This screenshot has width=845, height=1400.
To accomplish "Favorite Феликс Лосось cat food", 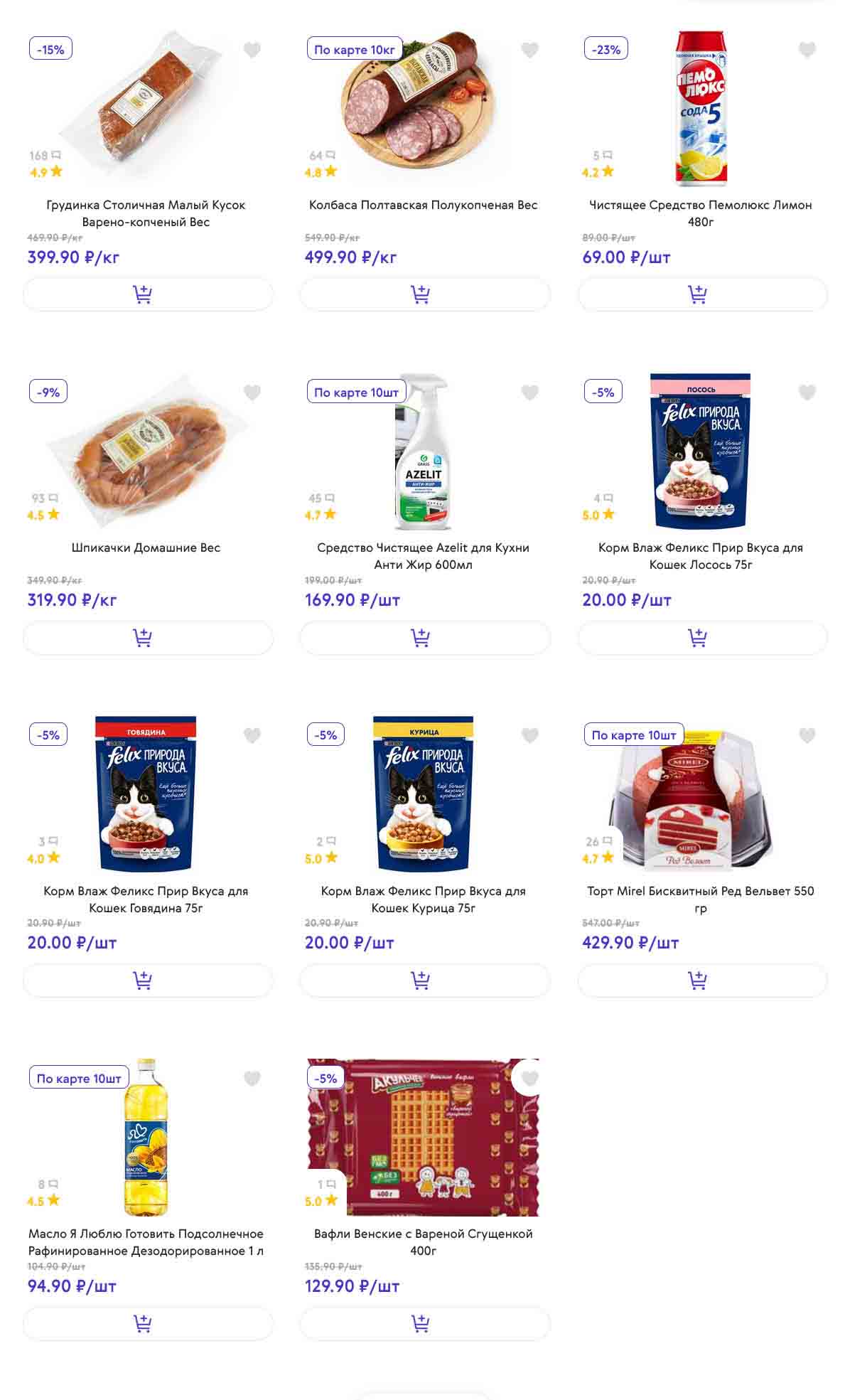I will 807,392.
